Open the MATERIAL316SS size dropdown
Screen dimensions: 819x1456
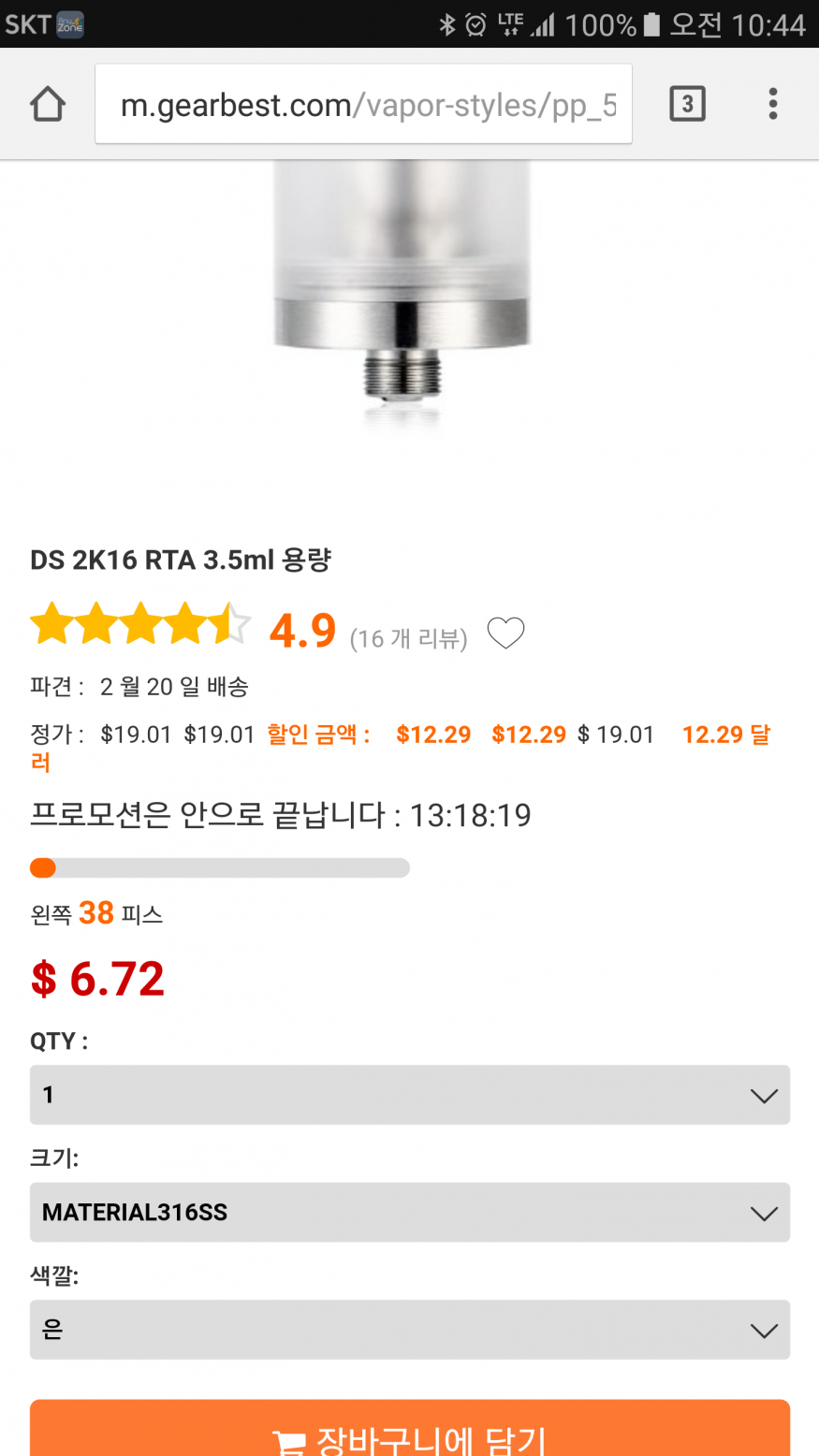point(409,1212)
